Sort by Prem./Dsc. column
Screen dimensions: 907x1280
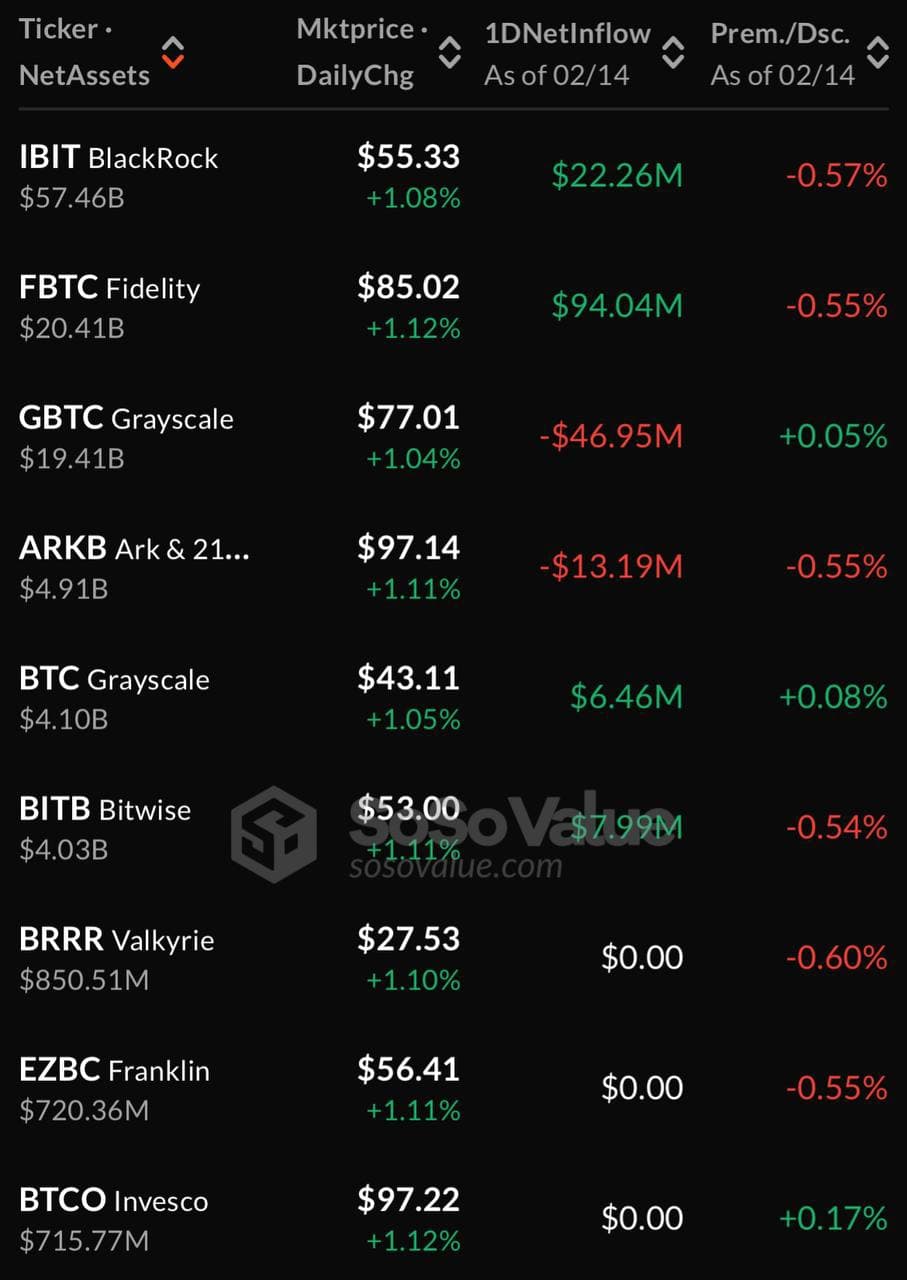tap(877, 52)
